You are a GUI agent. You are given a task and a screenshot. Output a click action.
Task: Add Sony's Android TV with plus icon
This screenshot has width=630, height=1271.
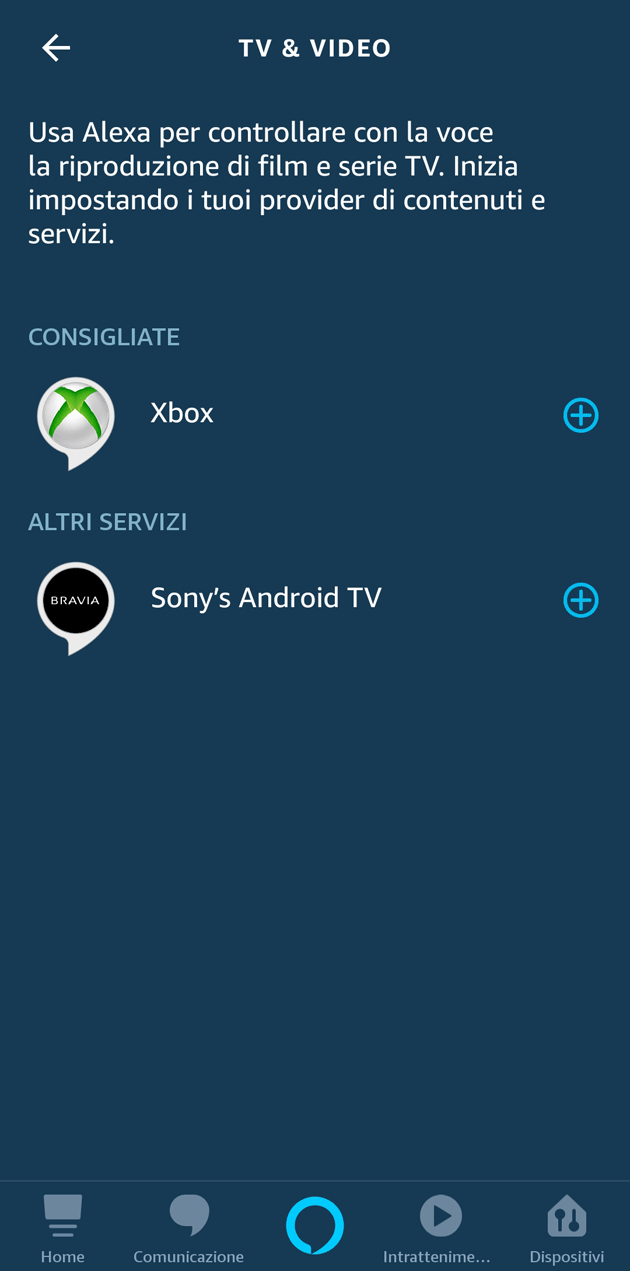coord(580,600)
